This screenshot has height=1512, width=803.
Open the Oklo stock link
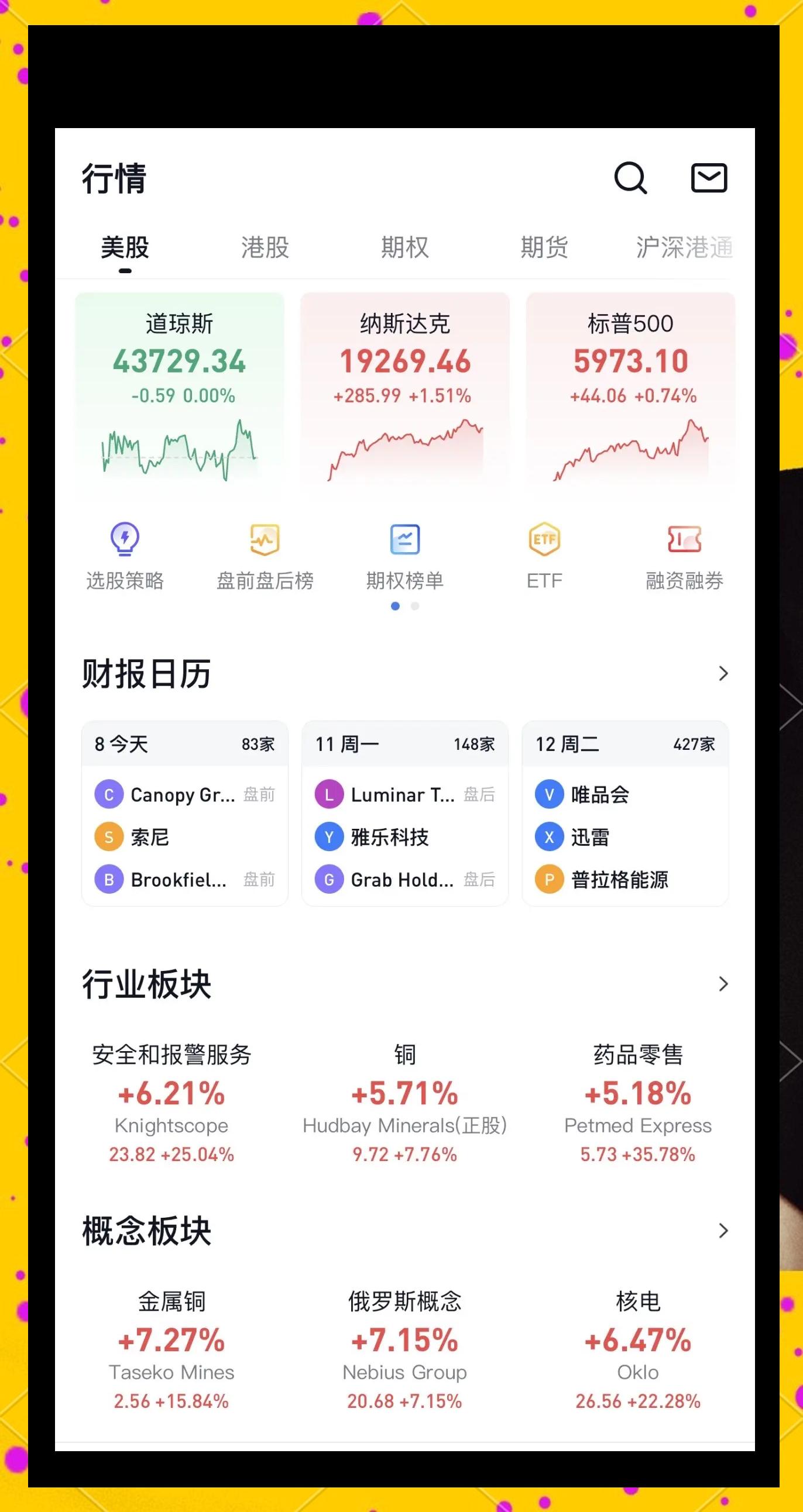click(x=639, y=1372)
